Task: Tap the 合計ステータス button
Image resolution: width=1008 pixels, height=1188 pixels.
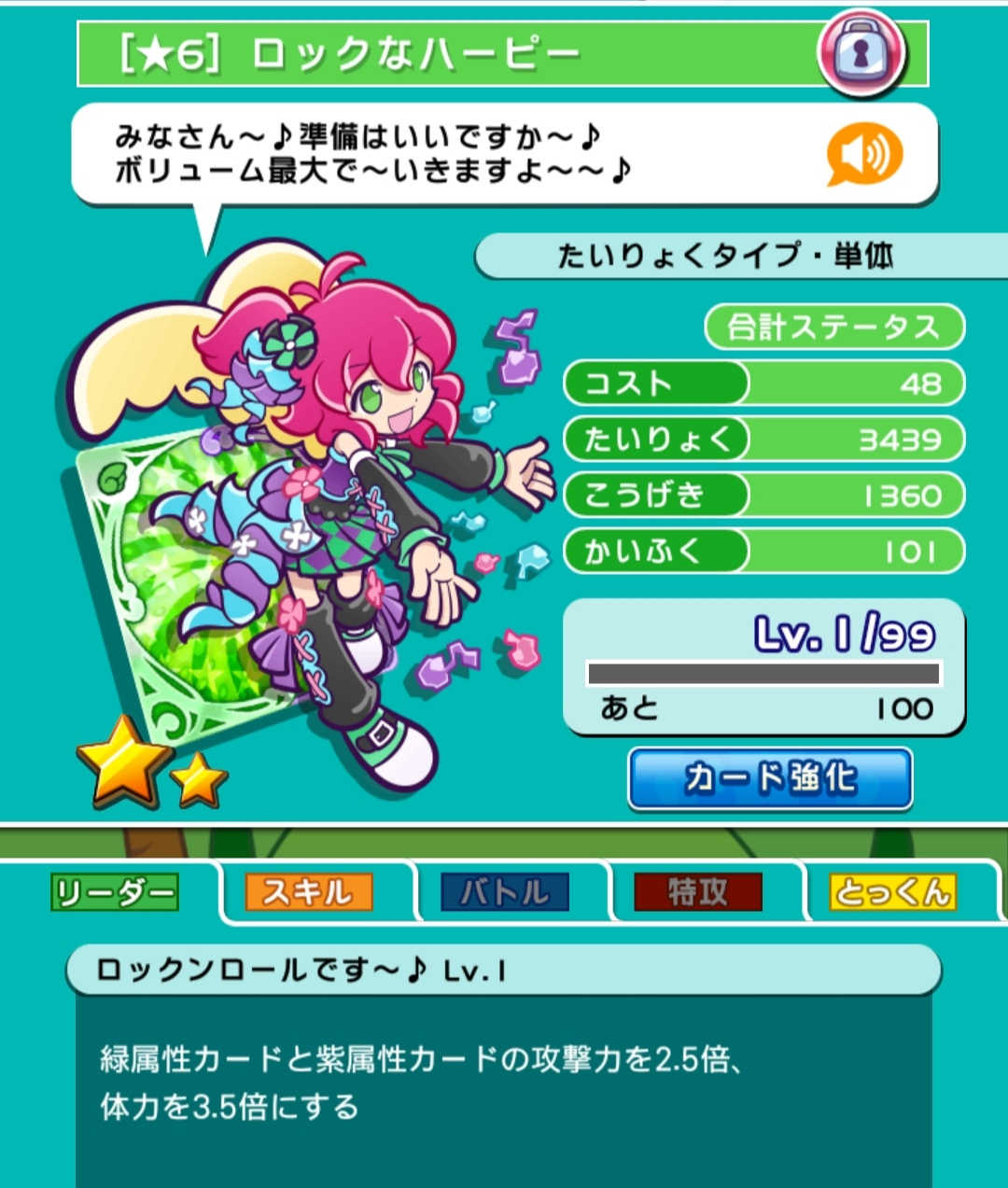Action: (833, 327)
